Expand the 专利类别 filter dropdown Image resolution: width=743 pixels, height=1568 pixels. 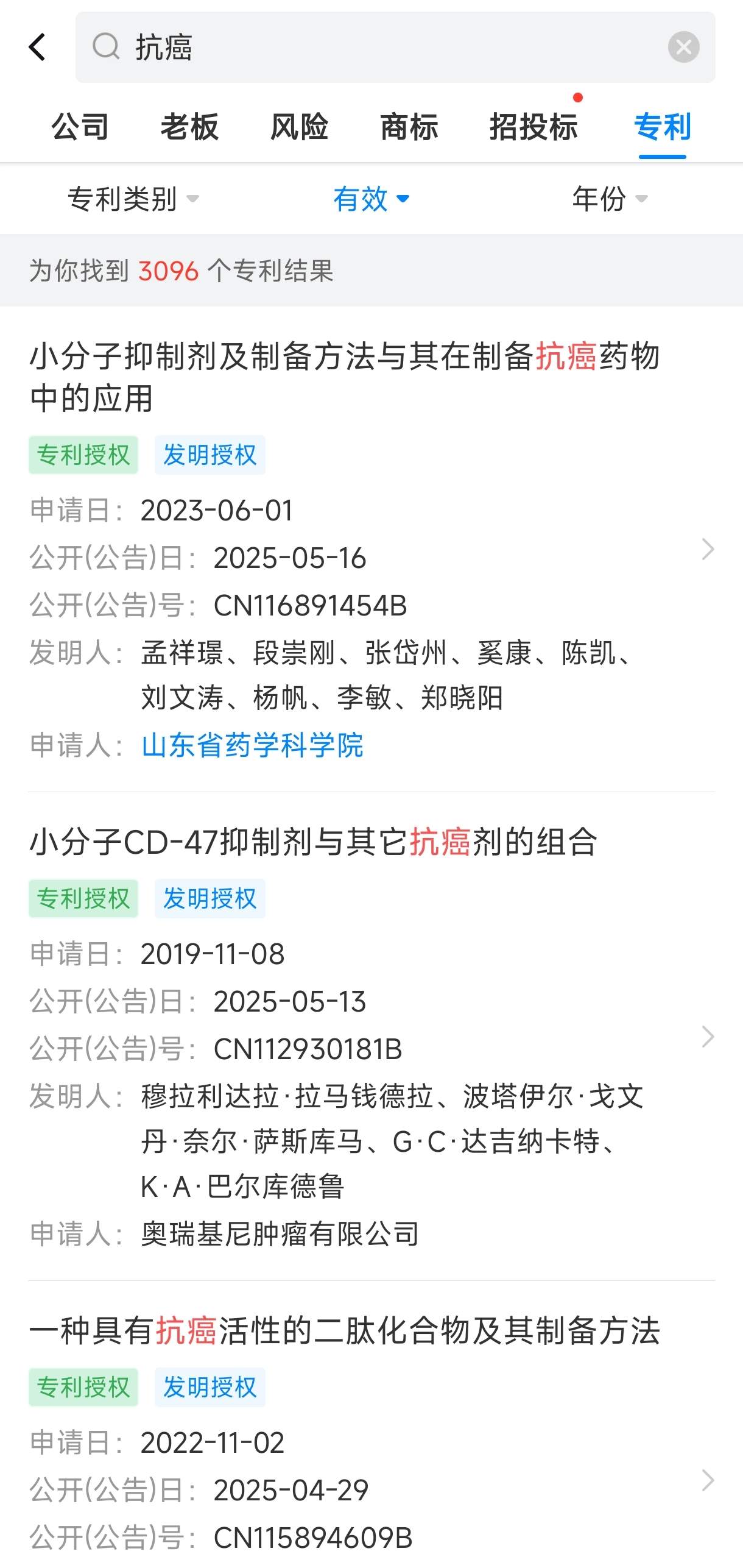tap(133, 199)
